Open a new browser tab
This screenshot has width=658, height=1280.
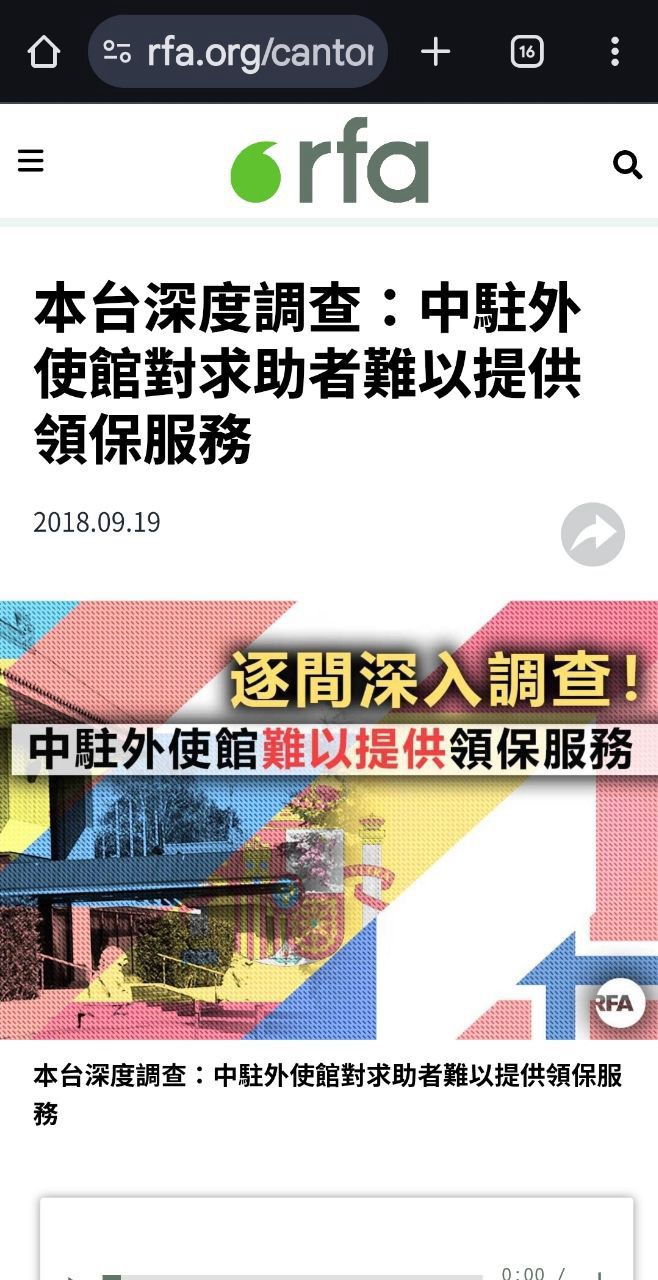(x=435, y=51)
